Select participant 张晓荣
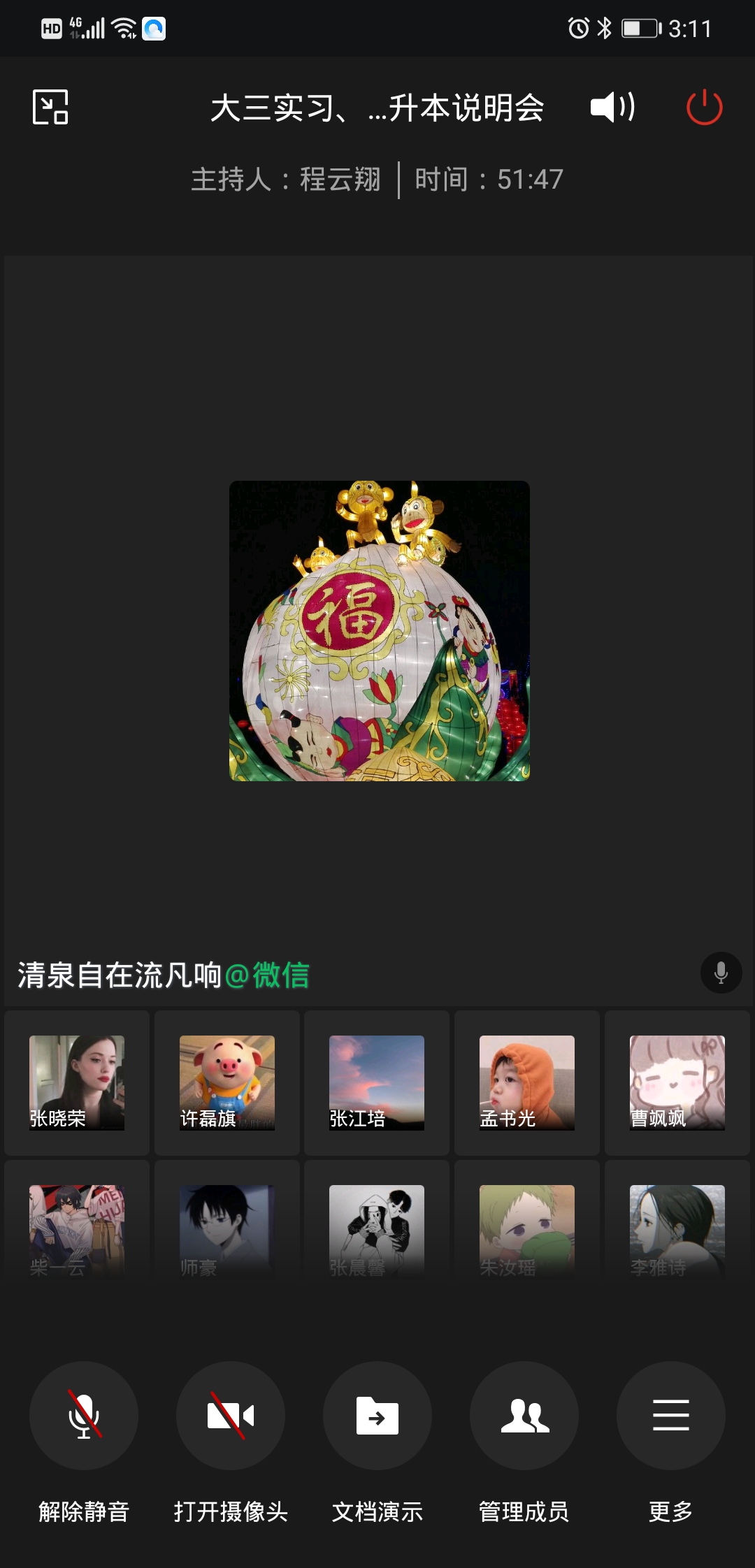This screenshot has width=755, height=1568. 77,1082
